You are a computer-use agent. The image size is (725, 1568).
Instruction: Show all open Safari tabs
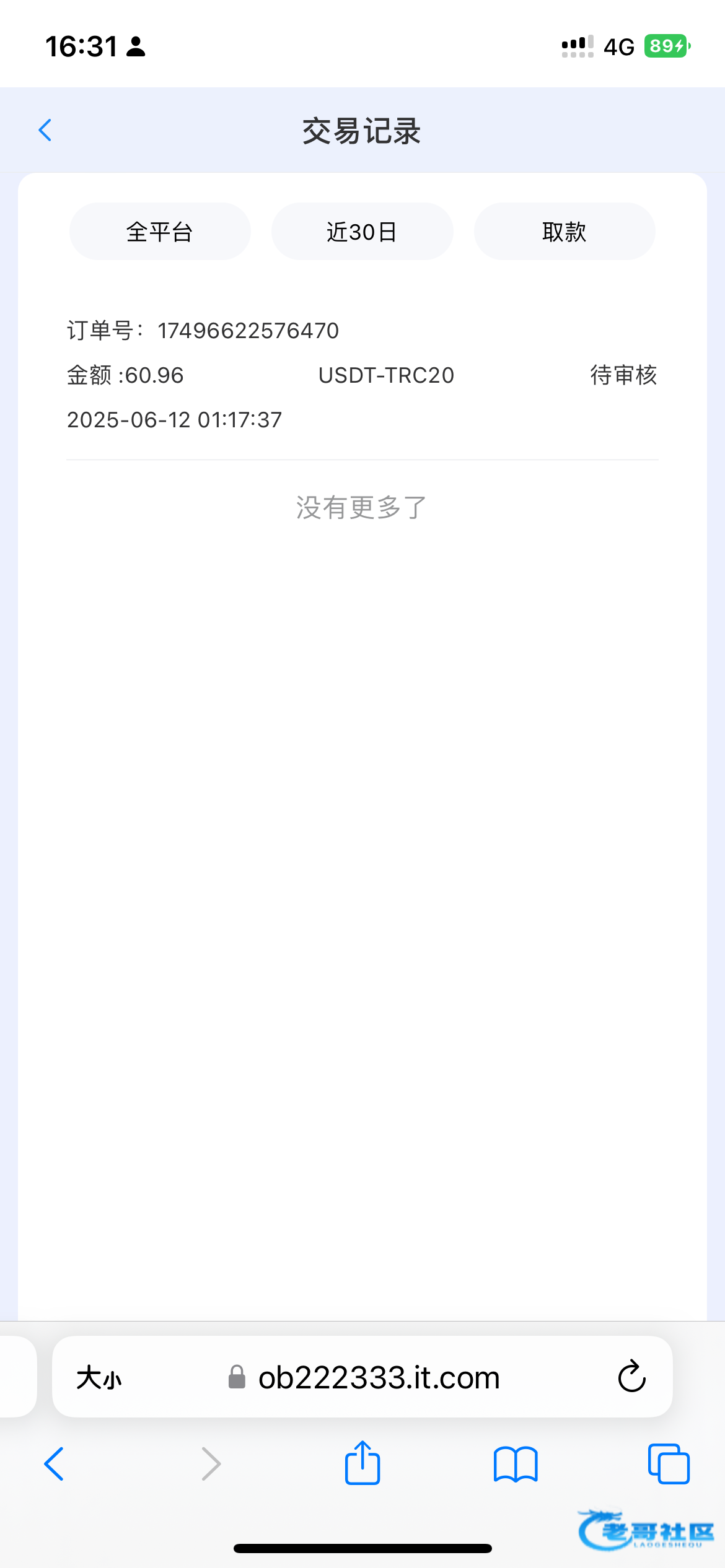[668, 1464]
